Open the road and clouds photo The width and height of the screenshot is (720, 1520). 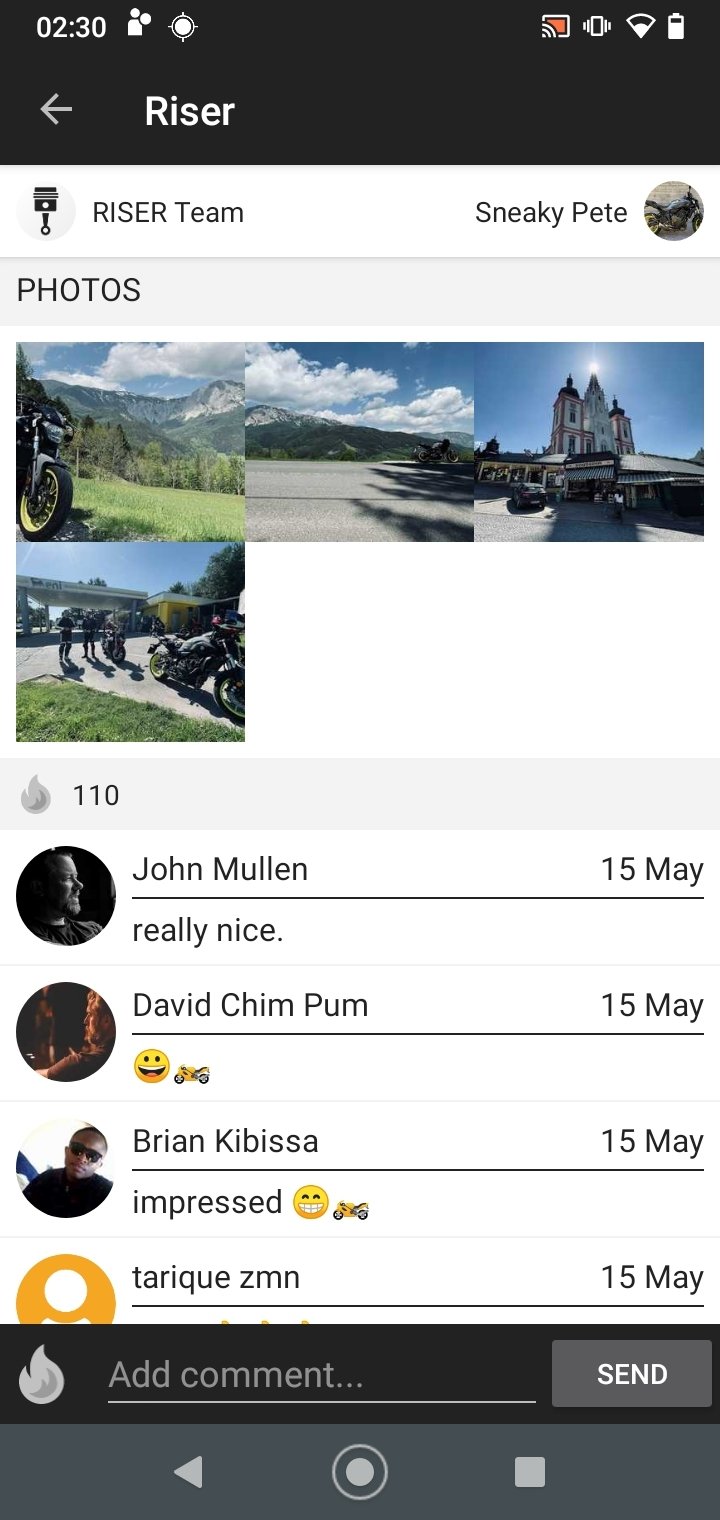(359, 442)
